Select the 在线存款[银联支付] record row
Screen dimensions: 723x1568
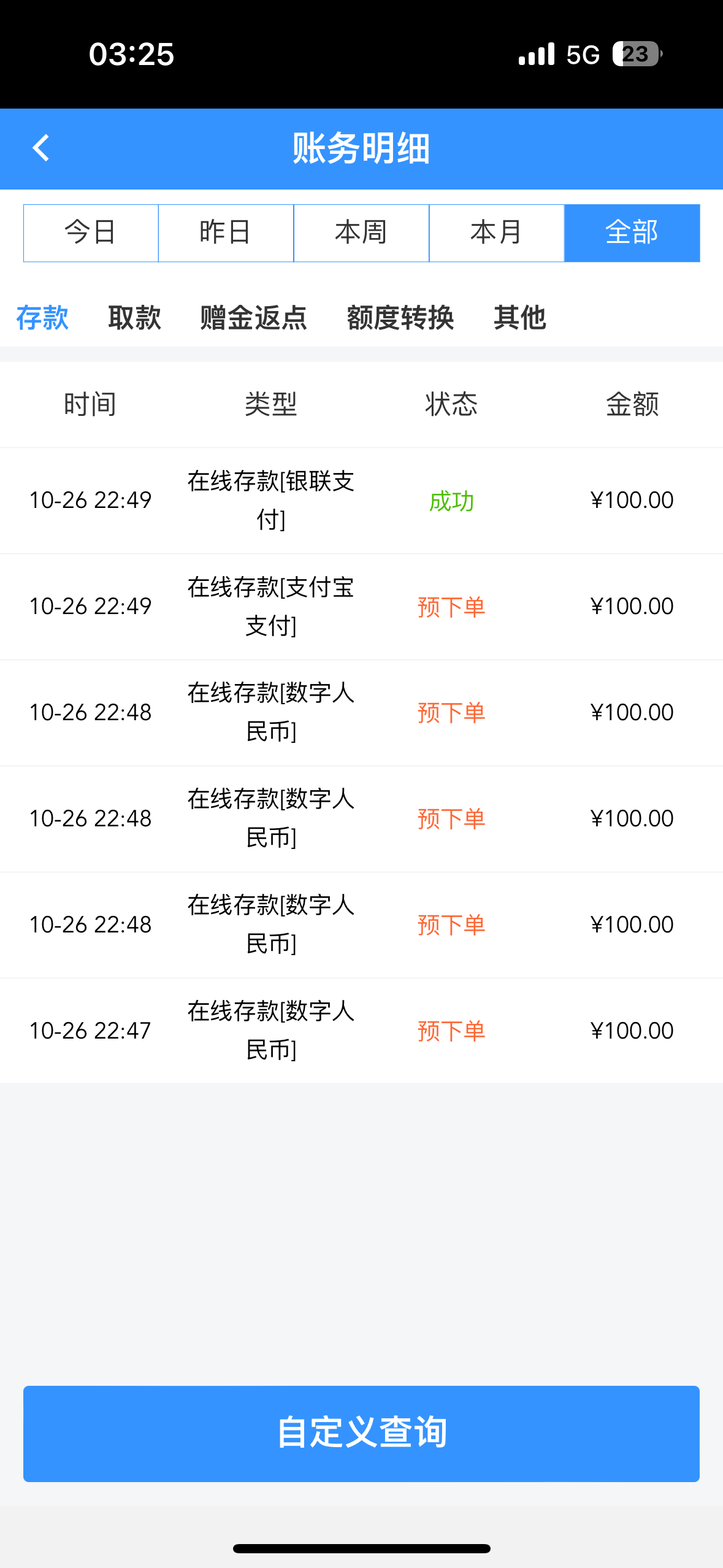coord(270,500)
